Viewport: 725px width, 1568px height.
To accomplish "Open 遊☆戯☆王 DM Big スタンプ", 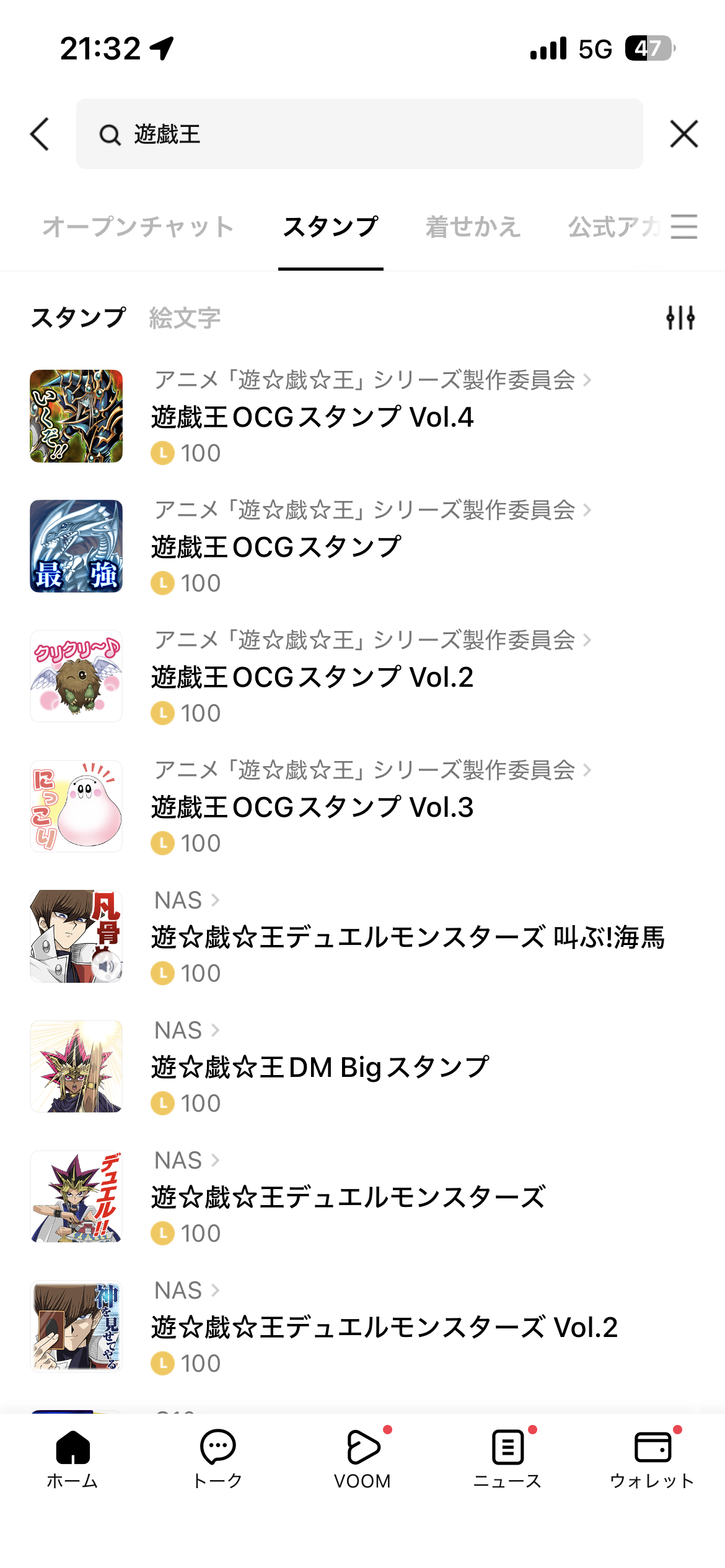I will click(x=320, y=1067).
